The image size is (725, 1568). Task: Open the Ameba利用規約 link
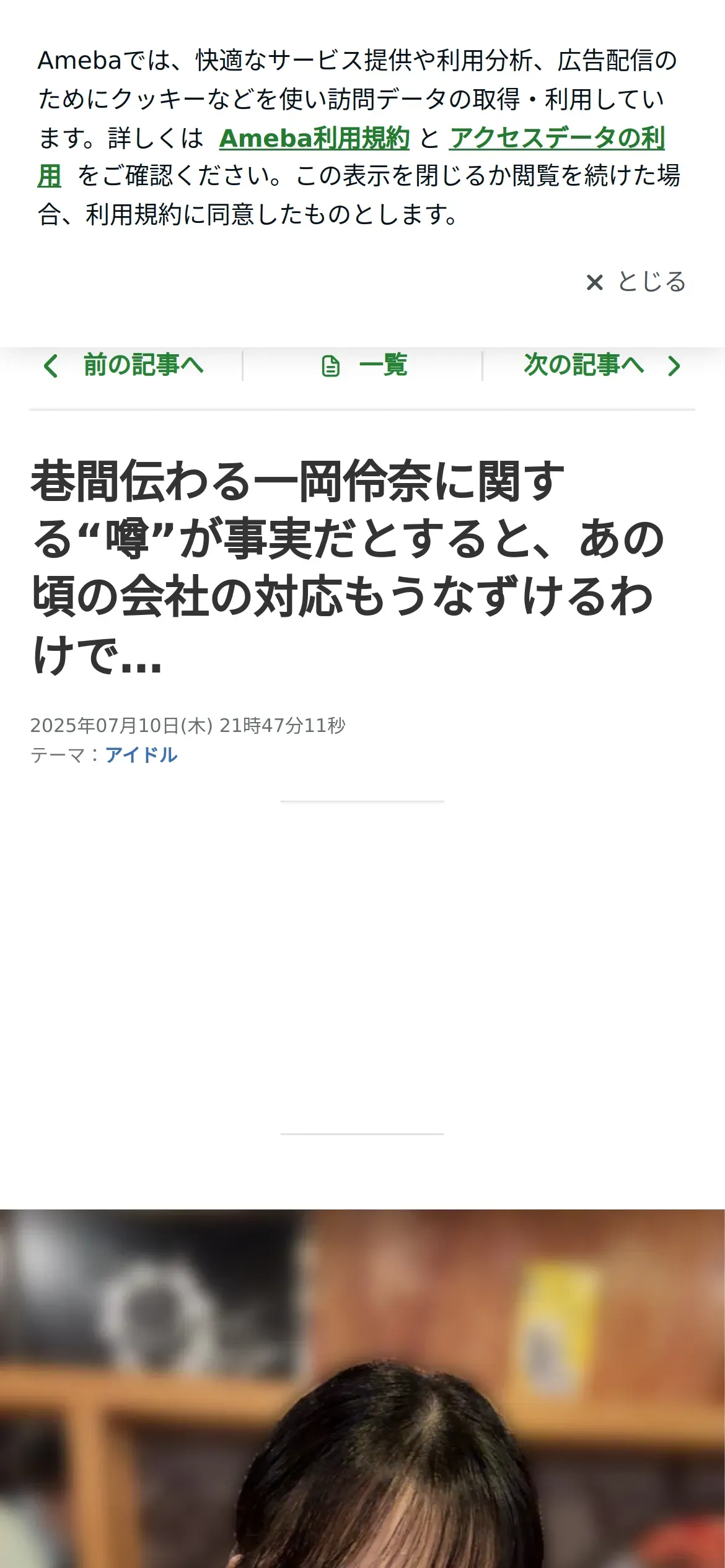point(314,137)
